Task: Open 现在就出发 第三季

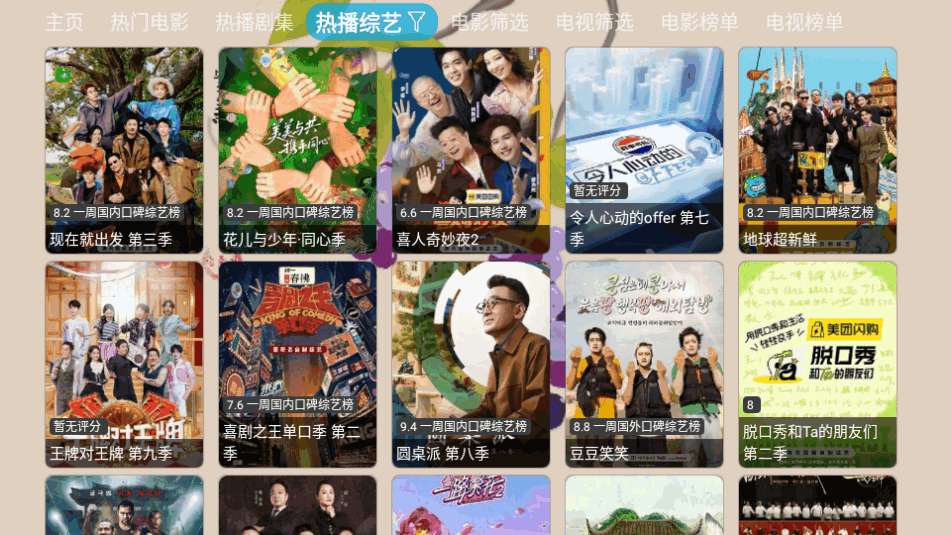Action: (x=124, y=150)
